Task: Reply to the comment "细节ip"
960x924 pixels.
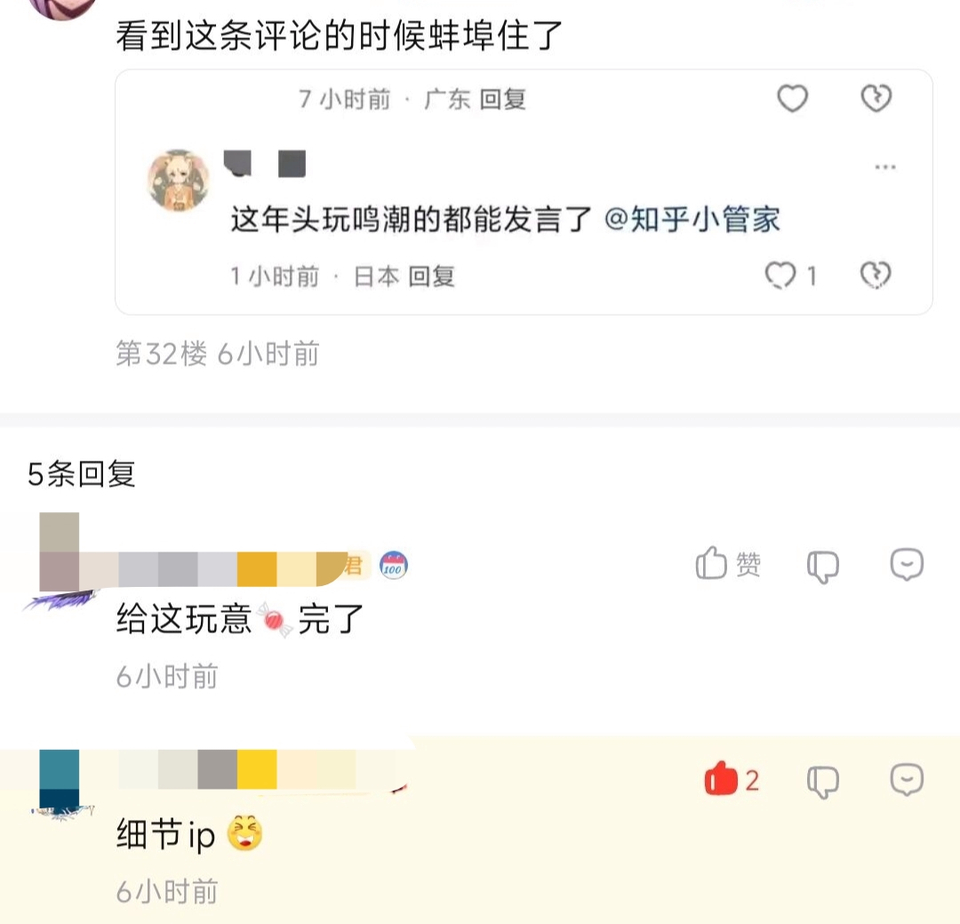Action: coord(906,779)
